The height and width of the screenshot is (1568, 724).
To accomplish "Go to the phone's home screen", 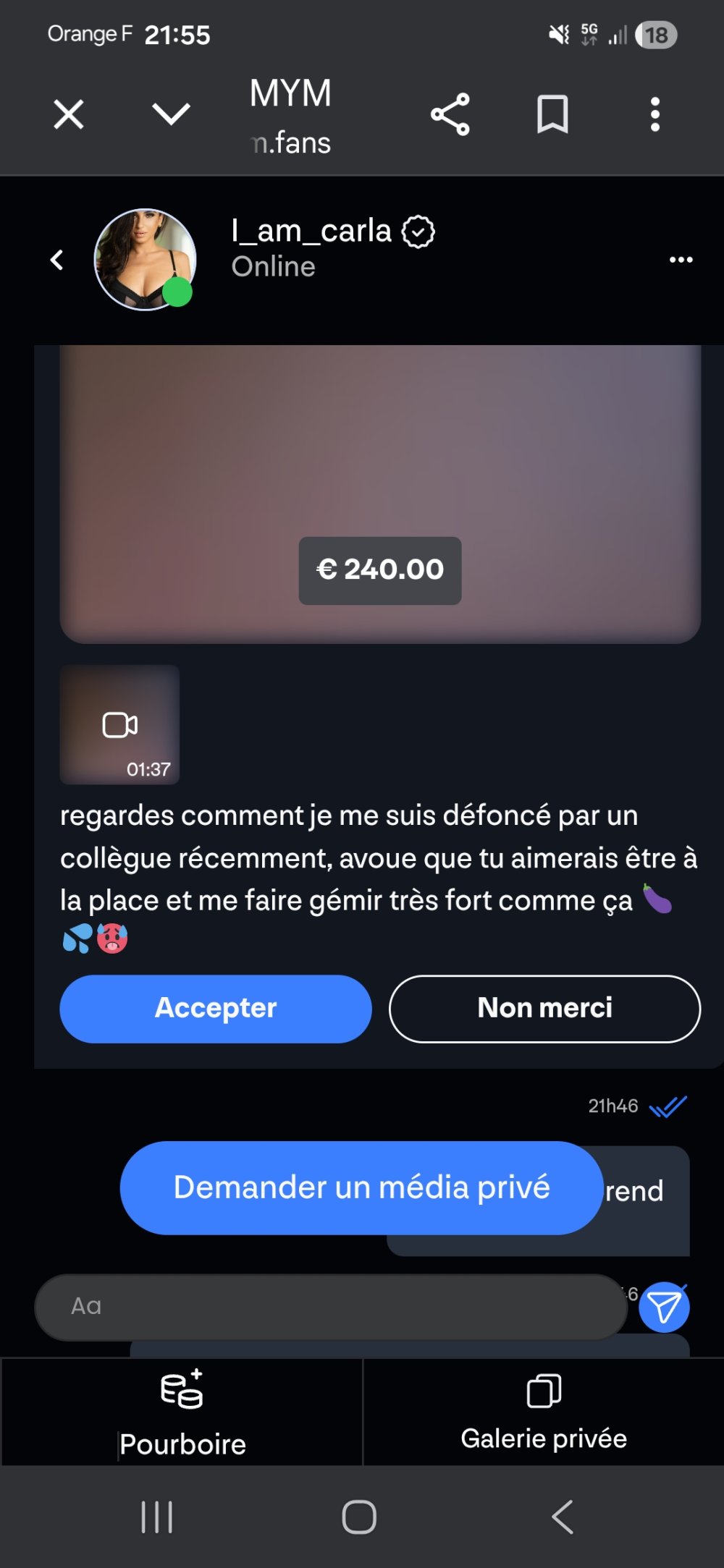I will coord(359,1517).
